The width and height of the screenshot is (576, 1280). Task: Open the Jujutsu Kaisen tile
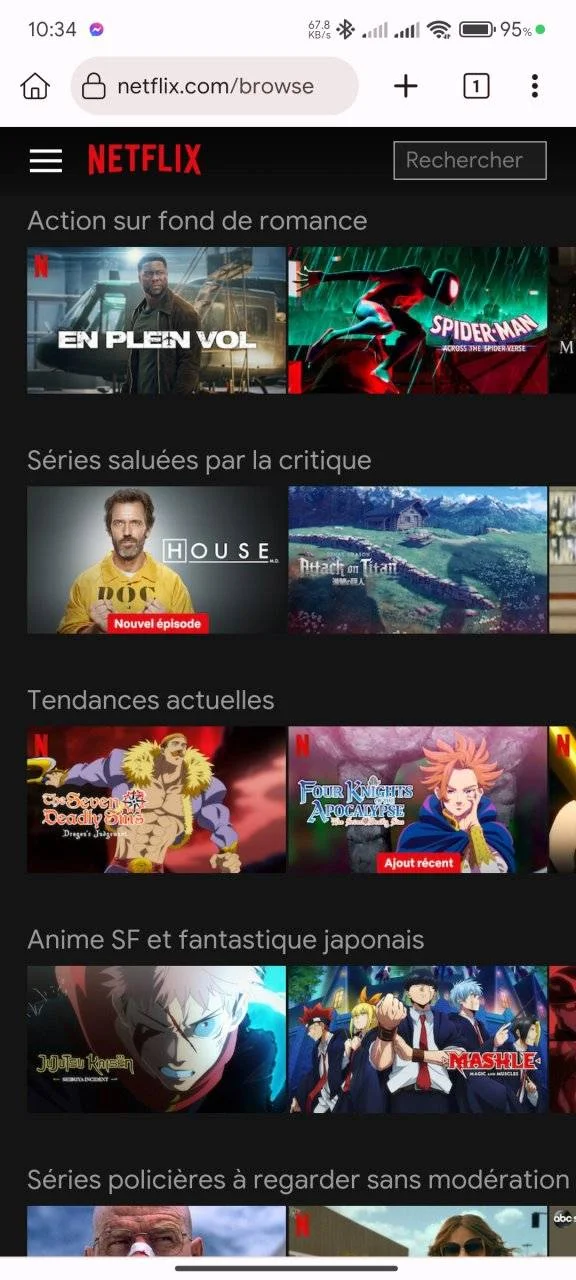coord(156,1040)
